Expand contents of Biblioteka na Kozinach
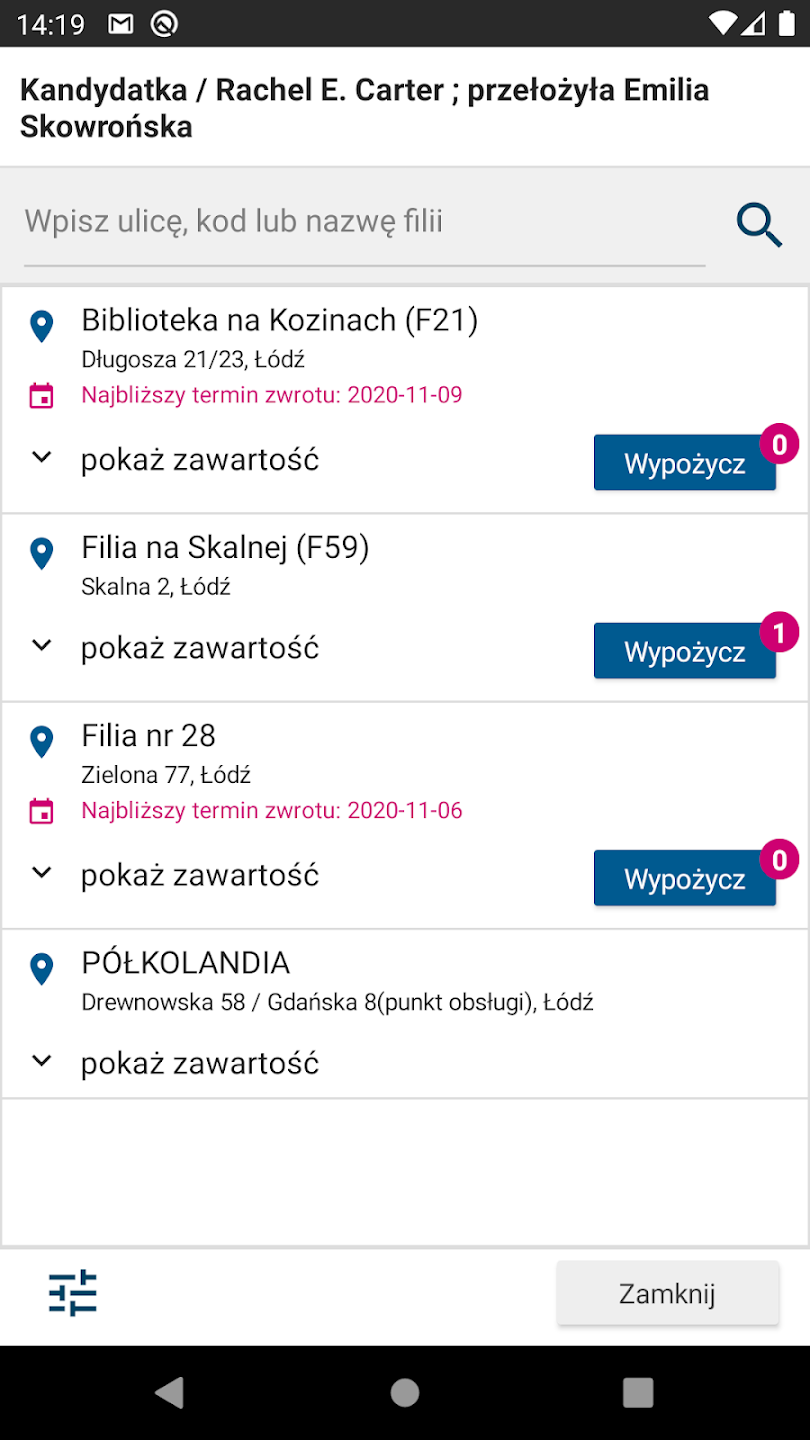810x1440 pixels. [x=175, y=460]
